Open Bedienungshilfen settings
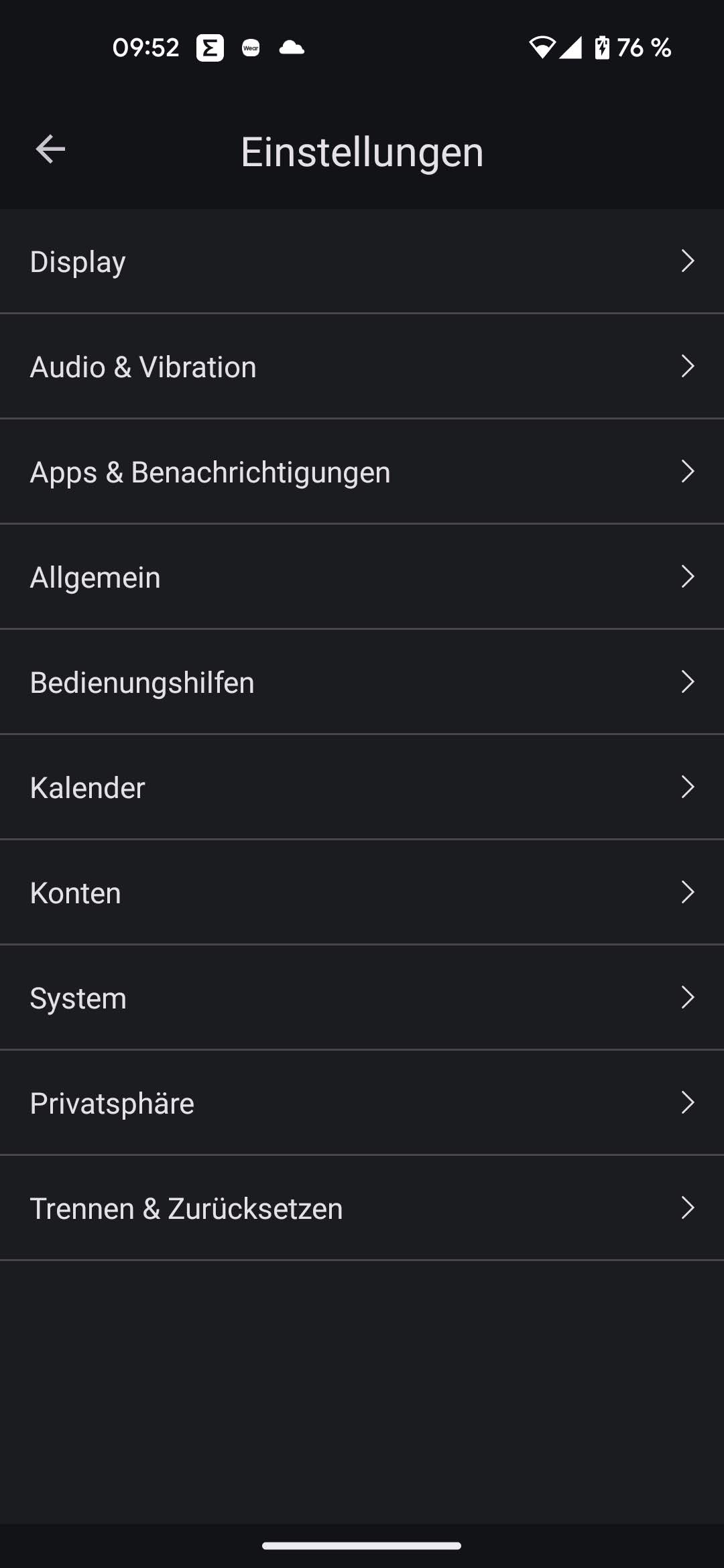Image resolution: width=724 pixels, height=1568 pixels. (x=362, y=682)
